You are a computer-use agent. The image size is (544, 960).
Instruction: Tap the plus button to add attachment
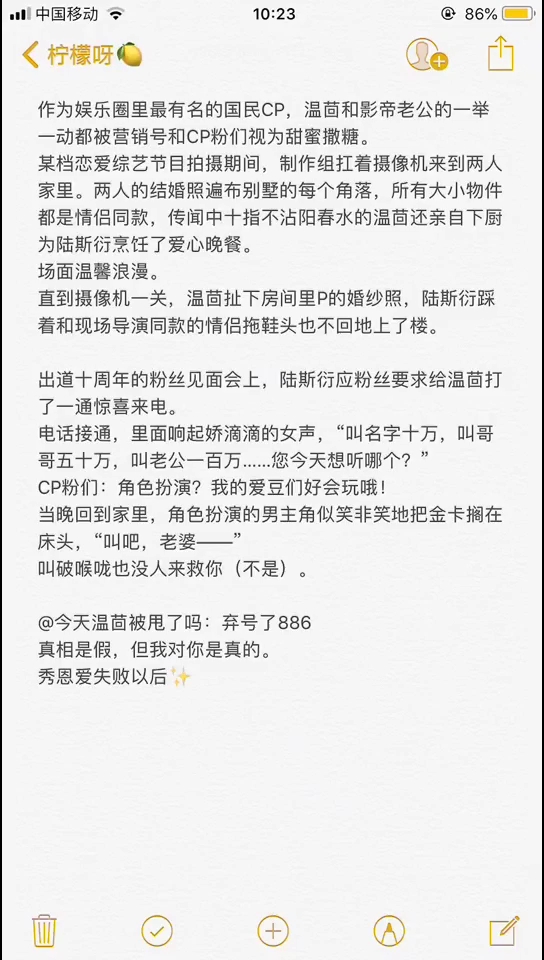[273, 931]
